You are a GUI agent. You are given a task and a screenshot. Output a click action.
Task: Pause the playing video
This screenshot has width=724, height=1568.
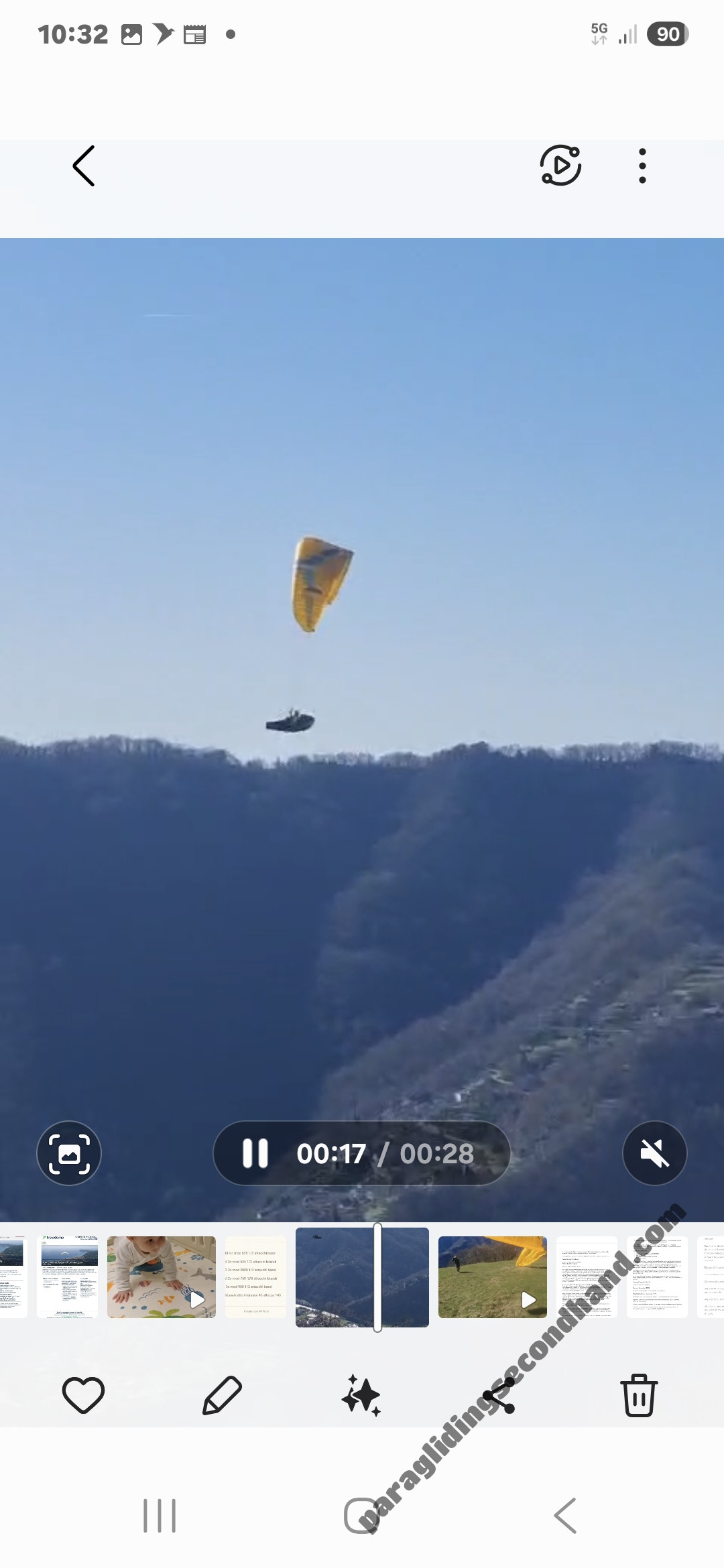point(255,1153)
